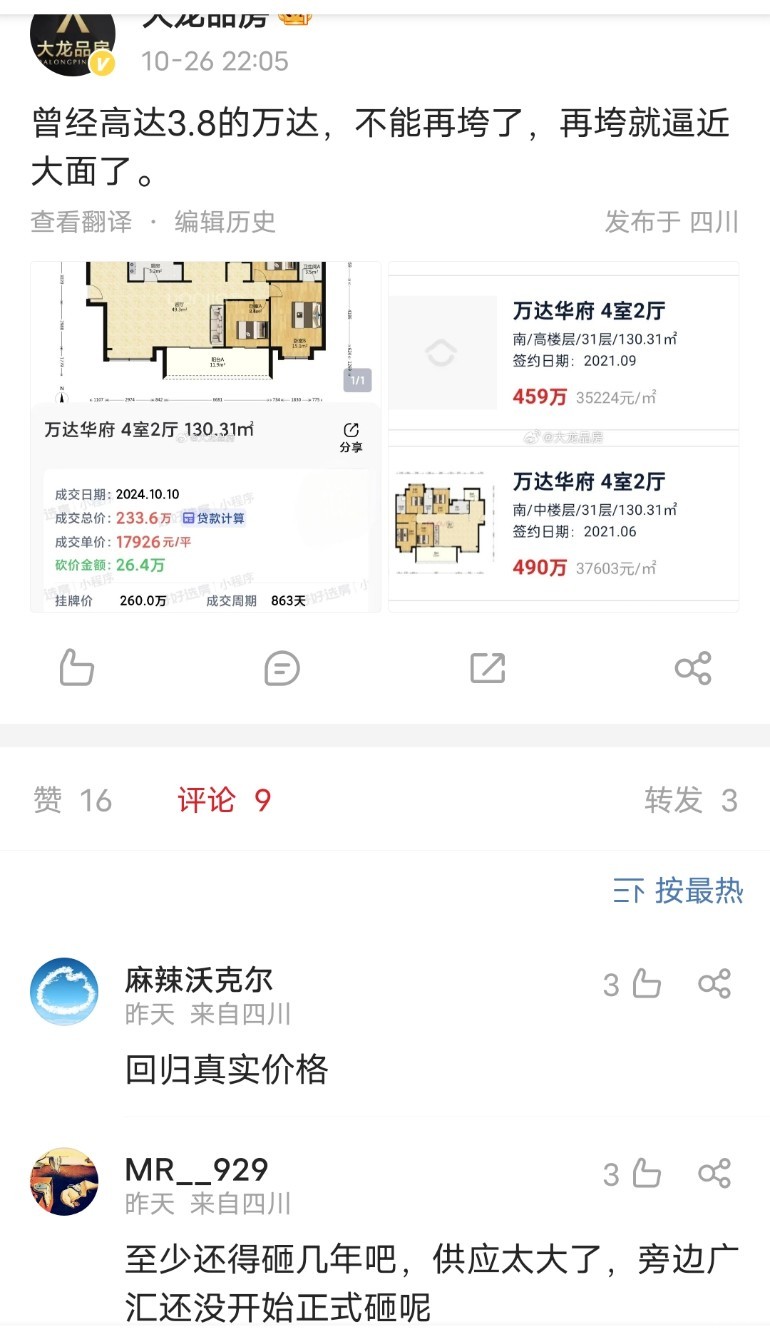770x1330 pixels.
Task: Open 麻辣沃克尔's profile avatar
Action: coord(64,991)
